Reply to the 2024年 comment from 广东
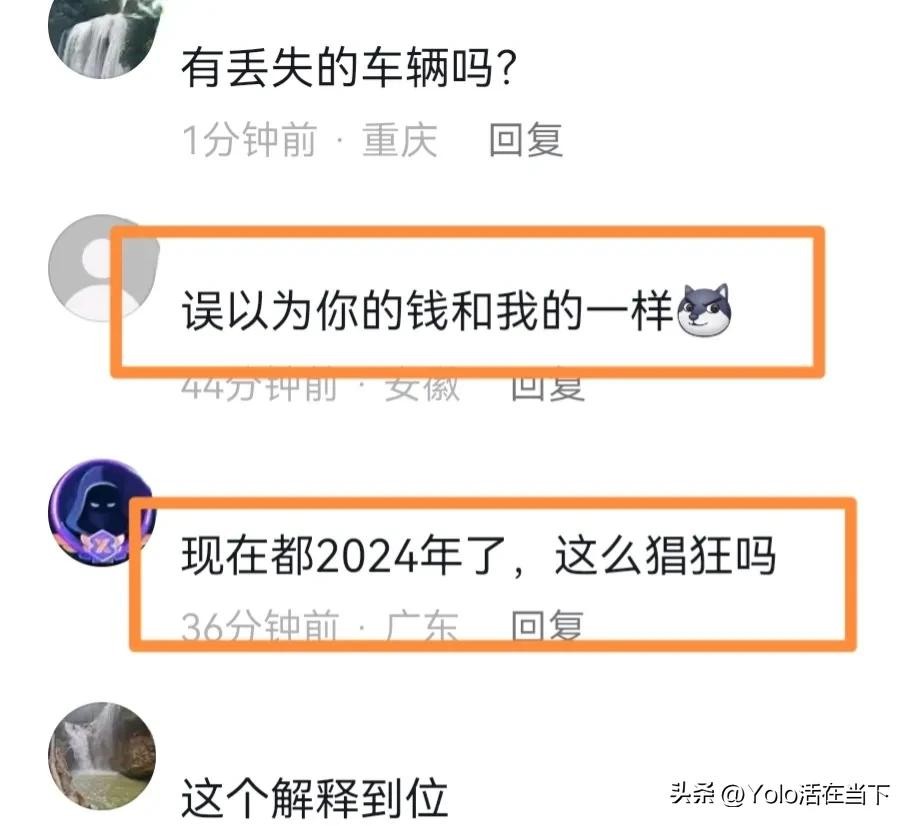The image size is (911, 826). pos(547,627)
